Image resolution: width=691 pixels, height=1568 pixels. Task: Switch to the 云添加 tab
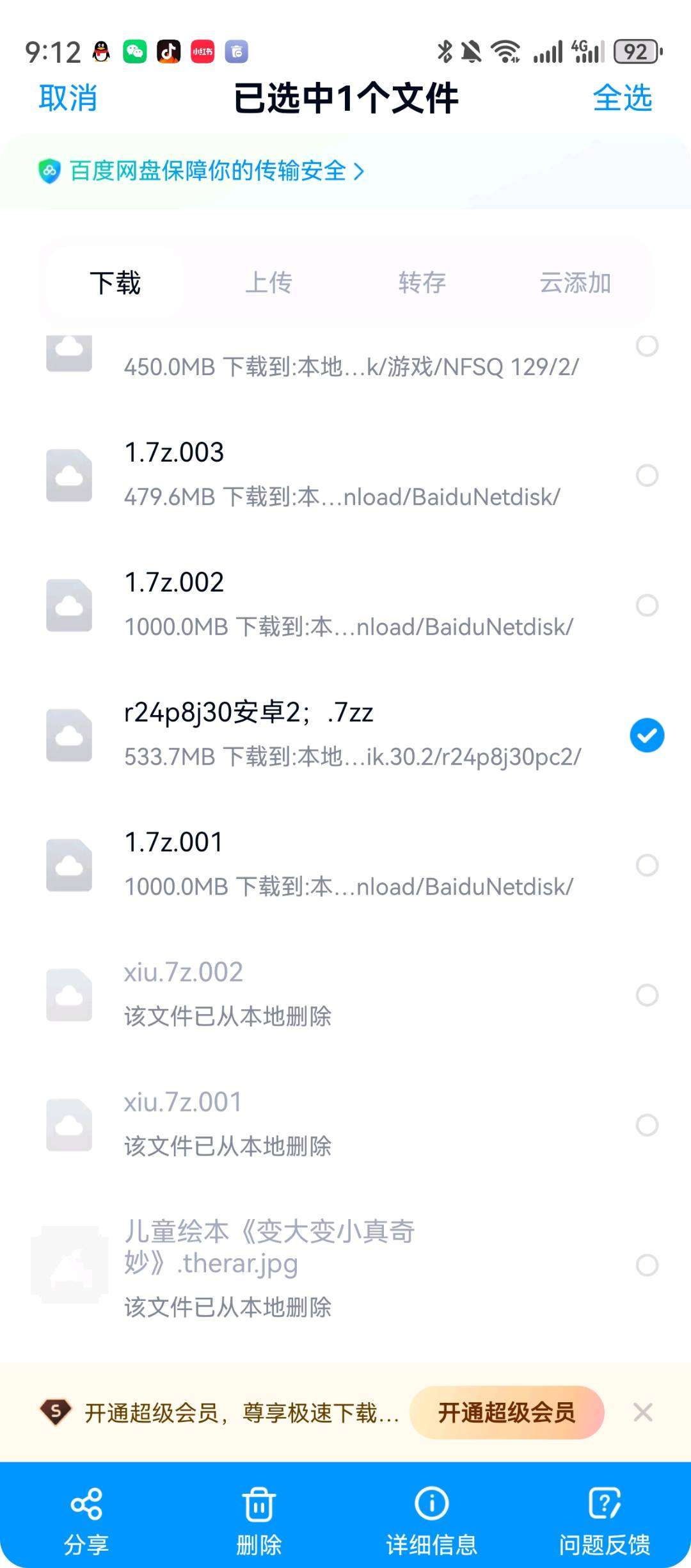point(575,283)
